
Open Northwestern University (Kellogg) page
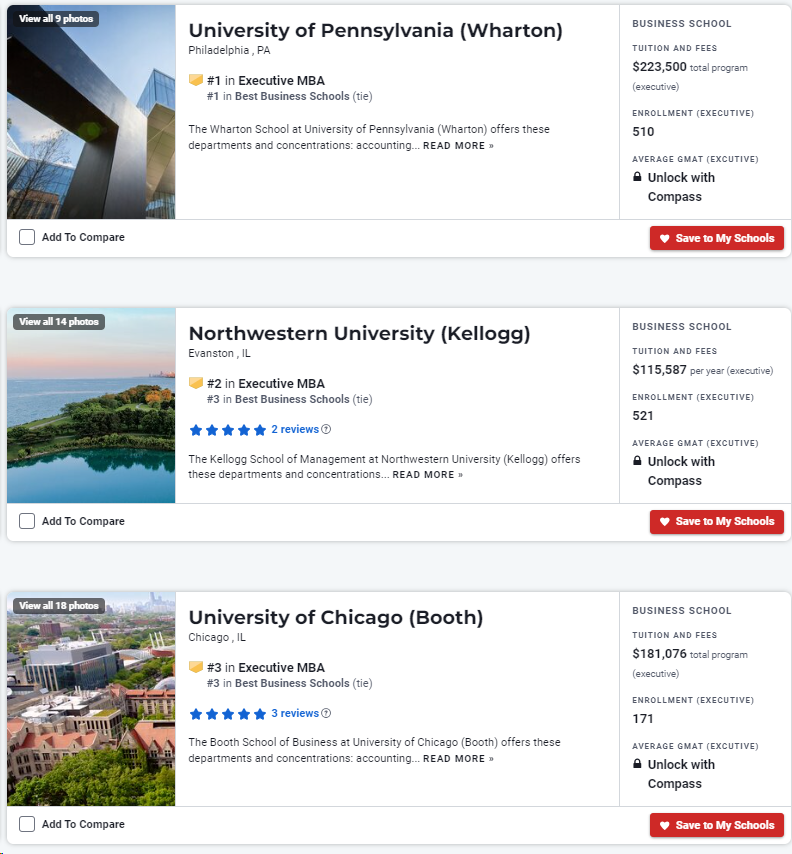[359, 334]
